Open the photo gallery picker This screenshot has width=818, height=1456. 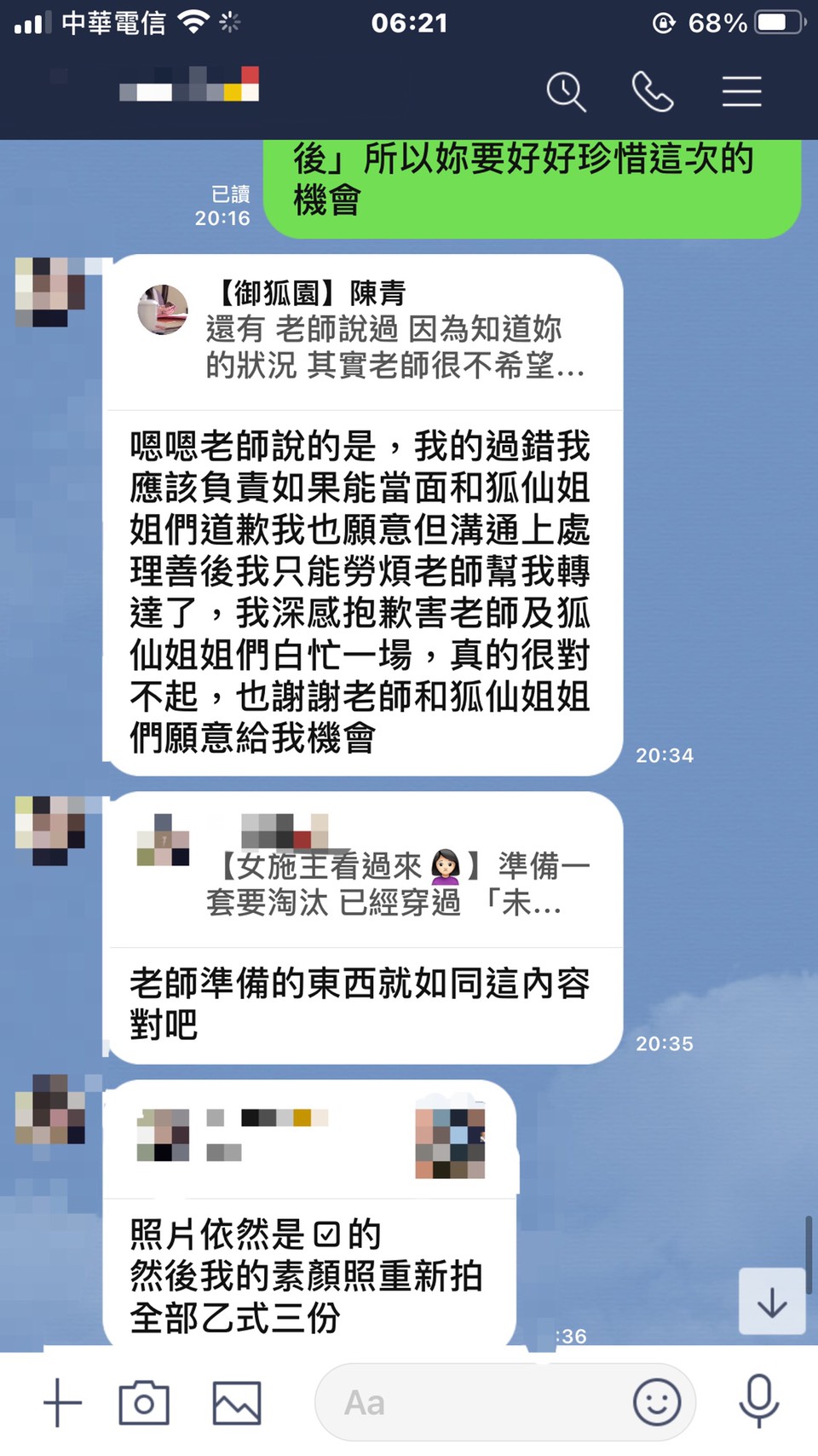pyautogui.click(x=236, y=1402)
